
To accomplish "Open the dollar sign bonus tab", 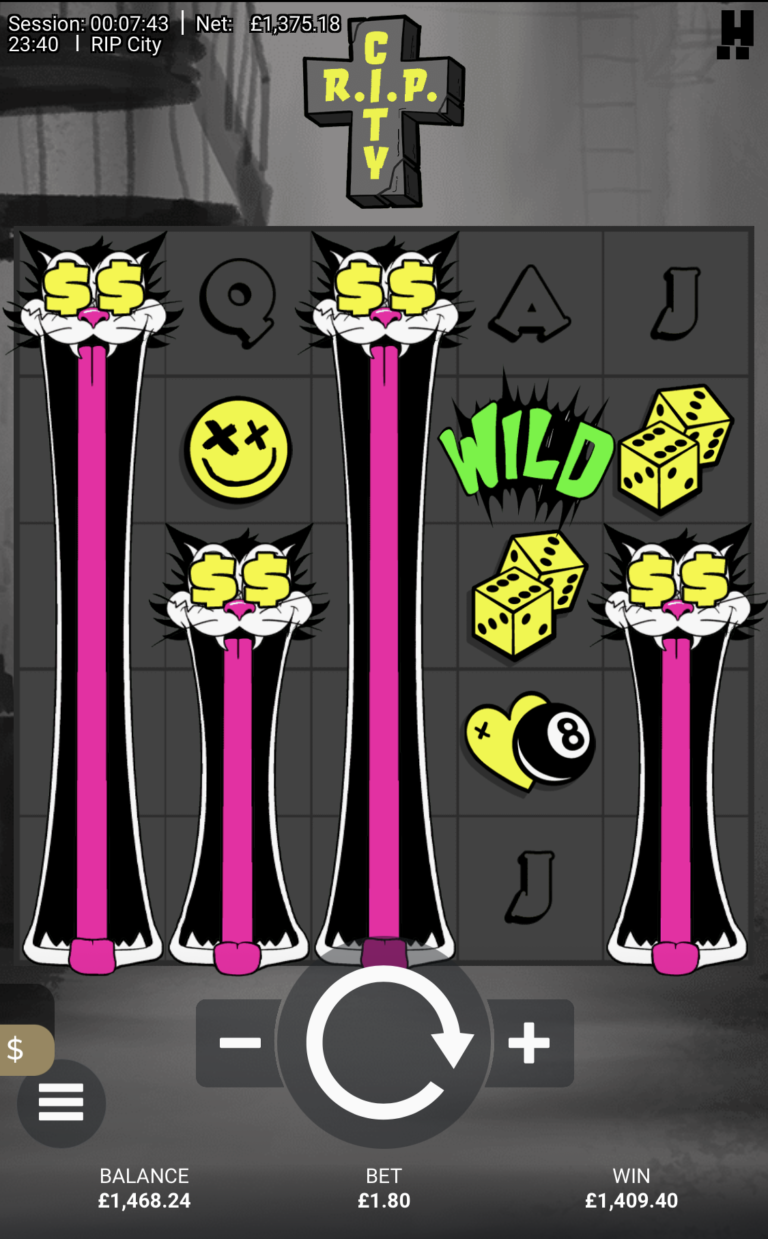I will click(20, 1049).
